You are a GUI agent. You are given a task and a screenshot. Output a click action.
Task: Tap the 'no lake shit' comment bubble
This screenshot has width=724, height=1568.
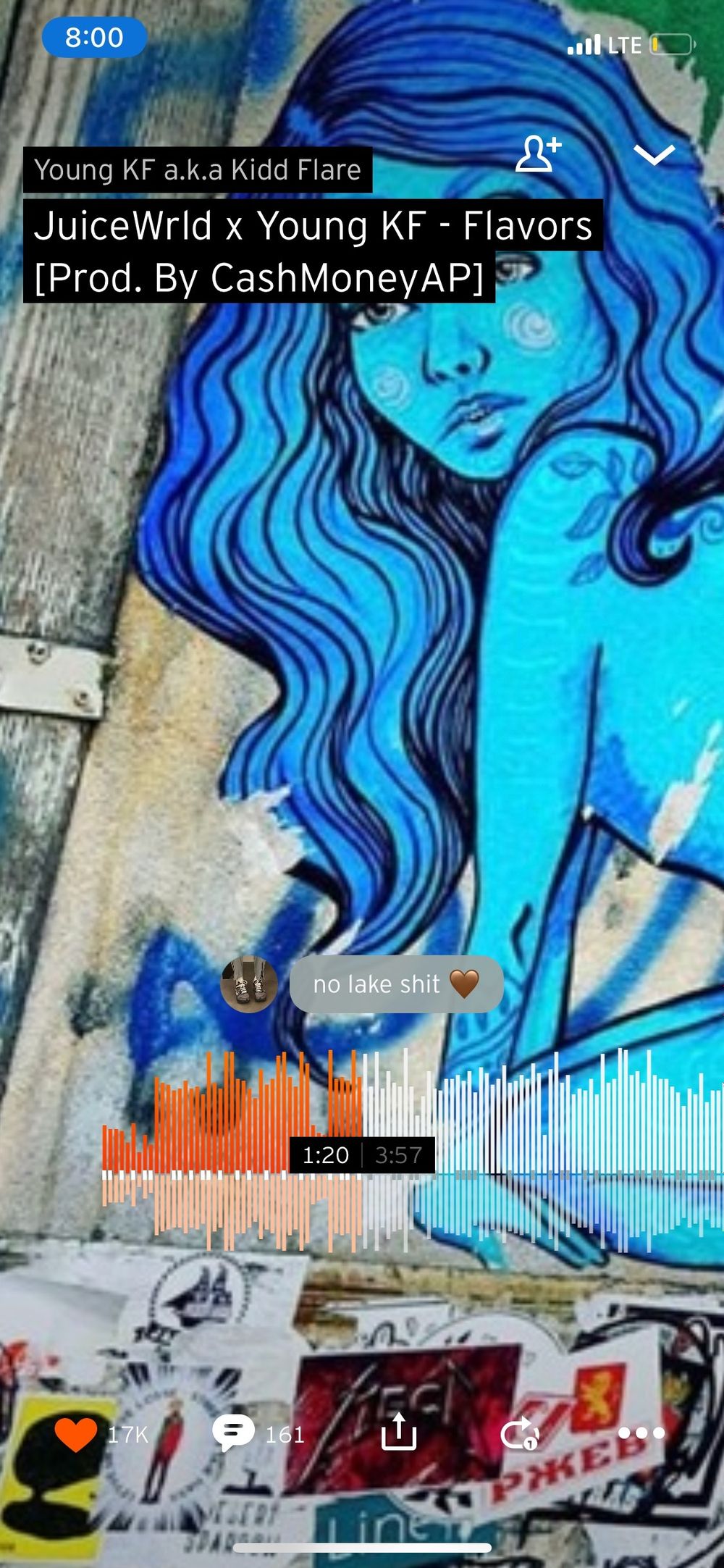[396, 984]
